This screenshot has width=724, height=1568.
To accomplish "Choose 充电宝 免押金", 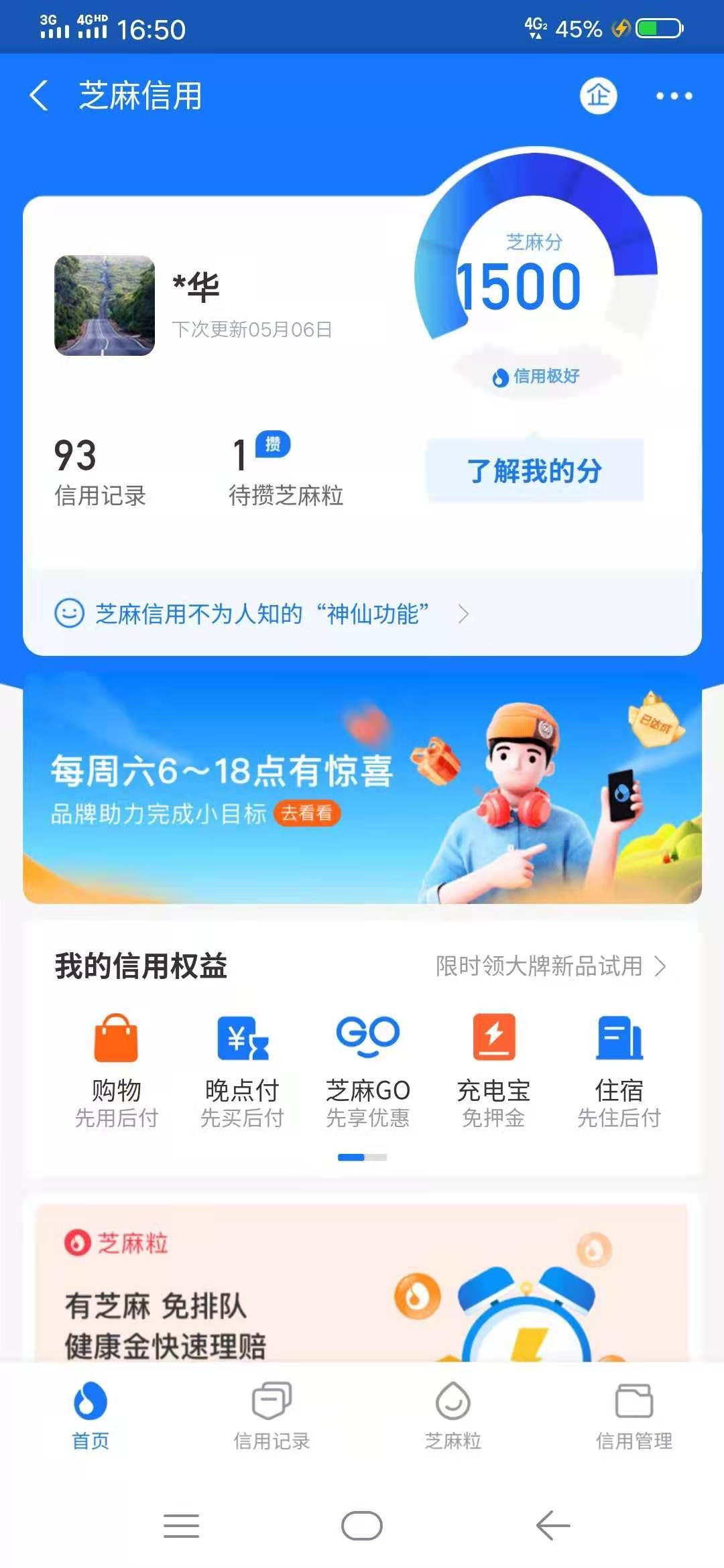I will [x=493, y=1070].
